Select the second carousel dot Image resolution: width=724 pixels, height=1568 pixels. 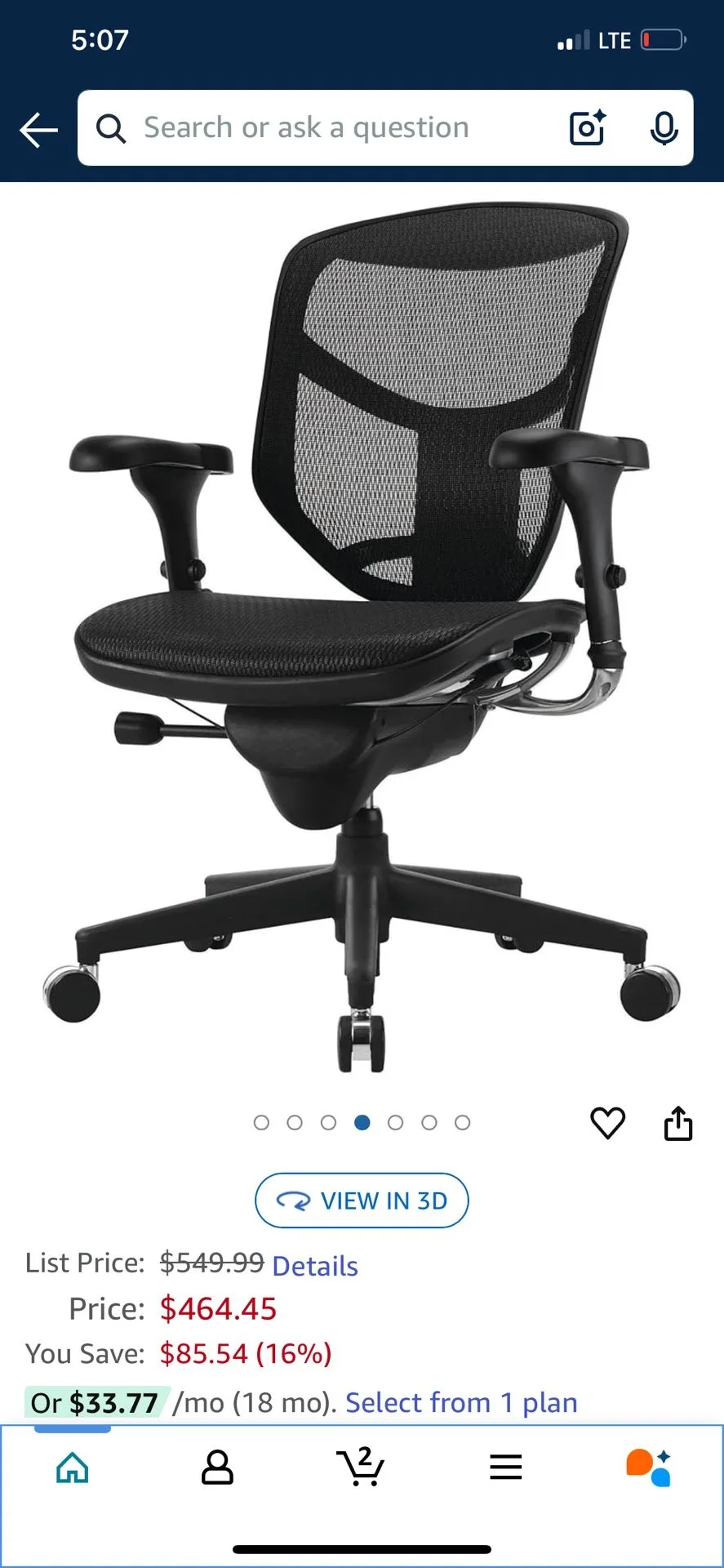[x=295, y=1123]
